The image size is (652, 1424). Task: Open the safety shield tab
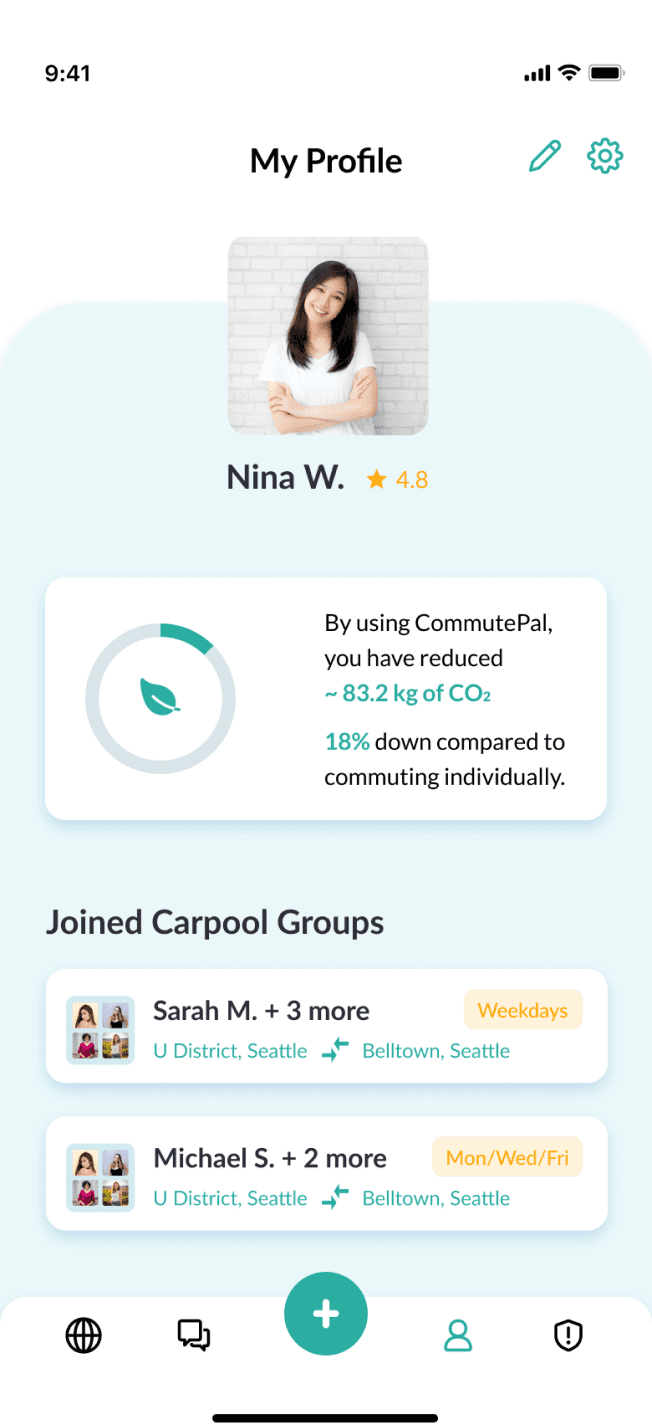coord(568,1335)
